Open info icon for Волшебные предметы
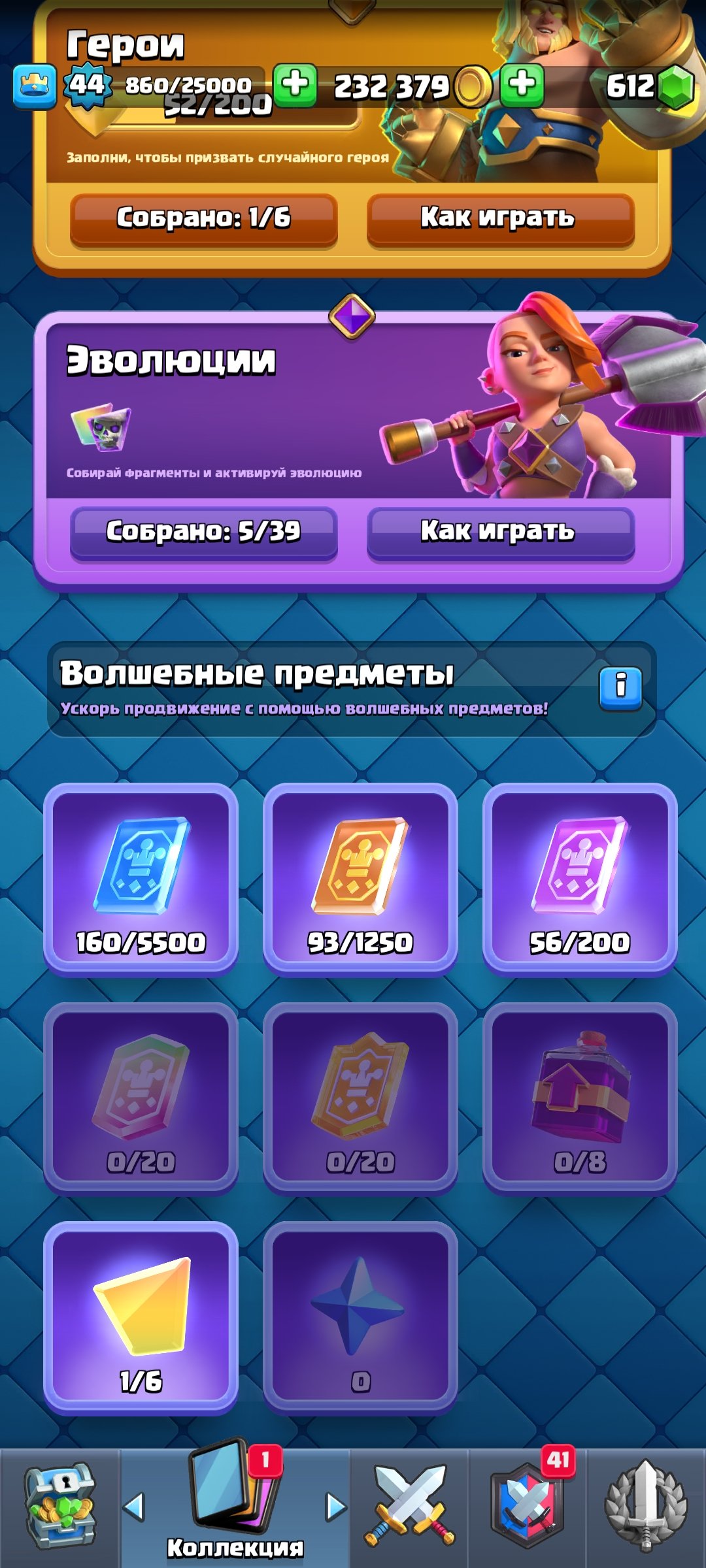The height and width of the screenshot is (1568, 706). 620,687
